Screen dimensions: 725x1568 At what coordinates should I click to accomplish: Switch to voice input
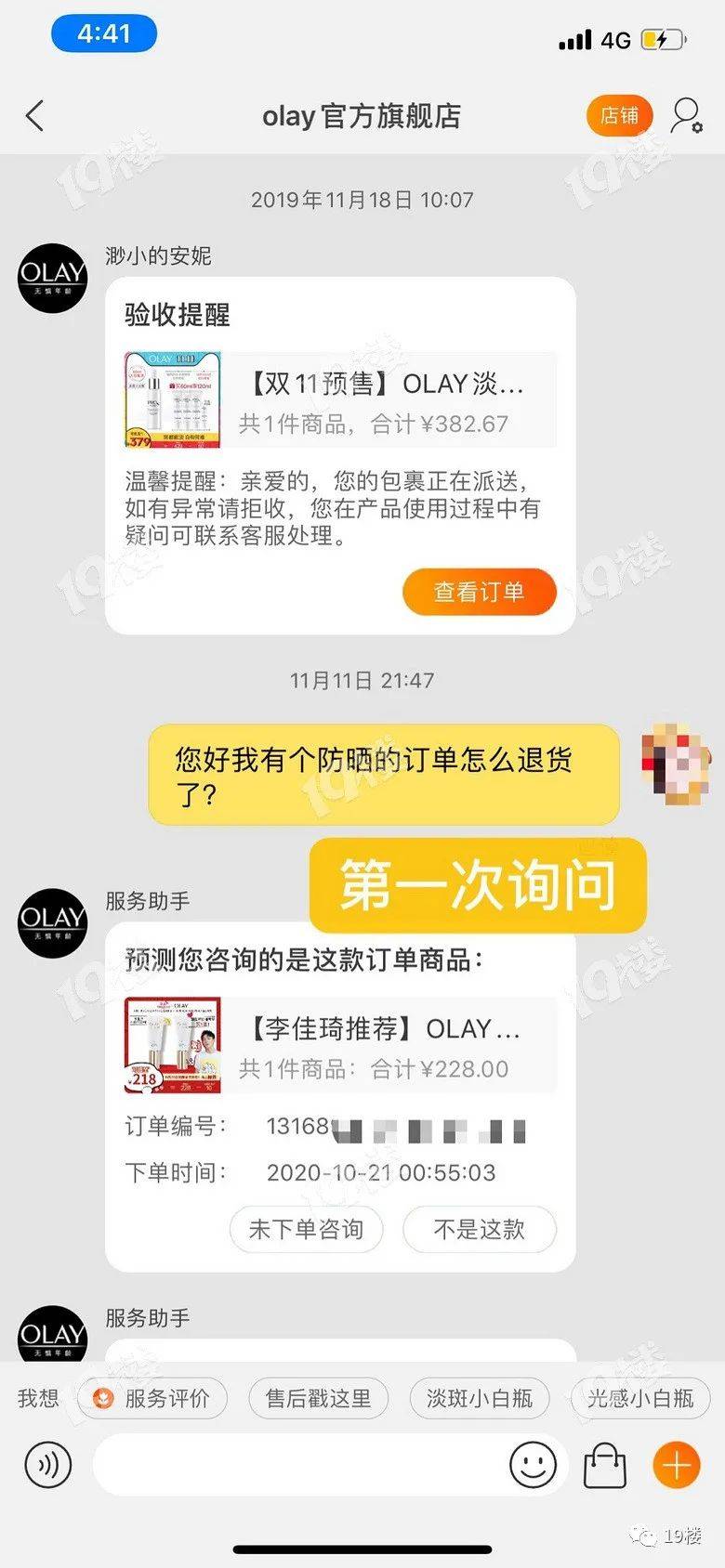point(47,1465)
